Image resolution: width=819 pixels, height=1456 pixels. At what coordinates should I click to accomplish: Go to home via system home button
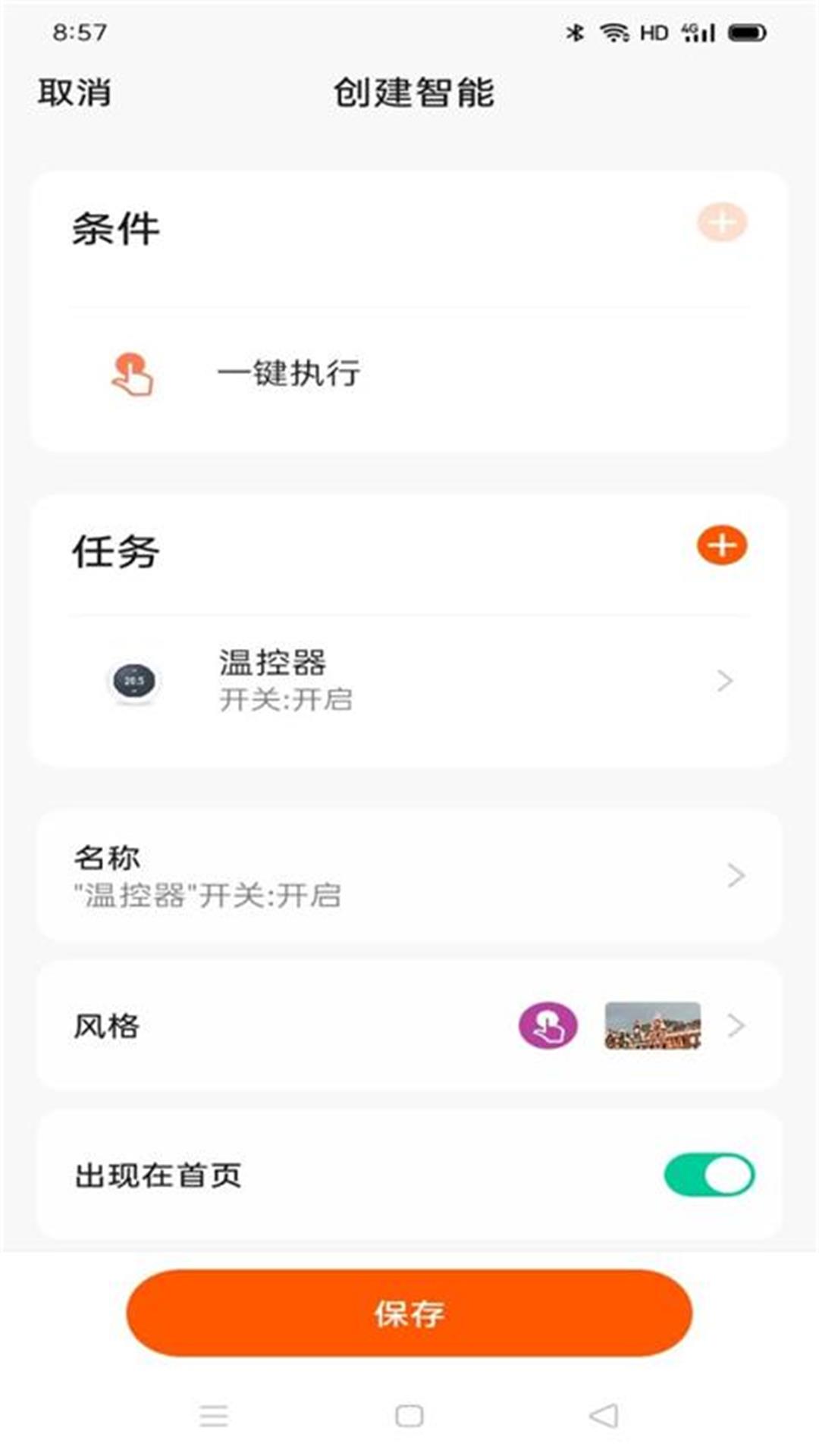click(409, 1415)
